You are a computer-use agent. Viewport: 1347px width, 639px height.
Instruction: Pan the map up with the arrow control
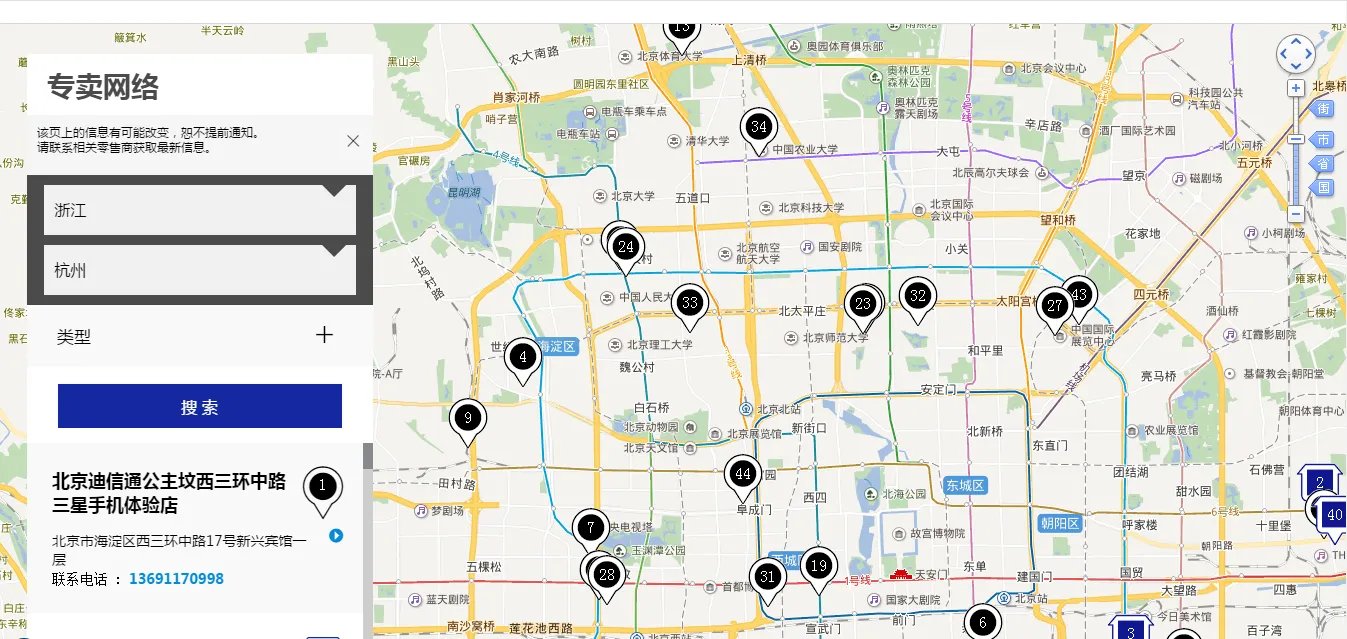[1296, 42]
